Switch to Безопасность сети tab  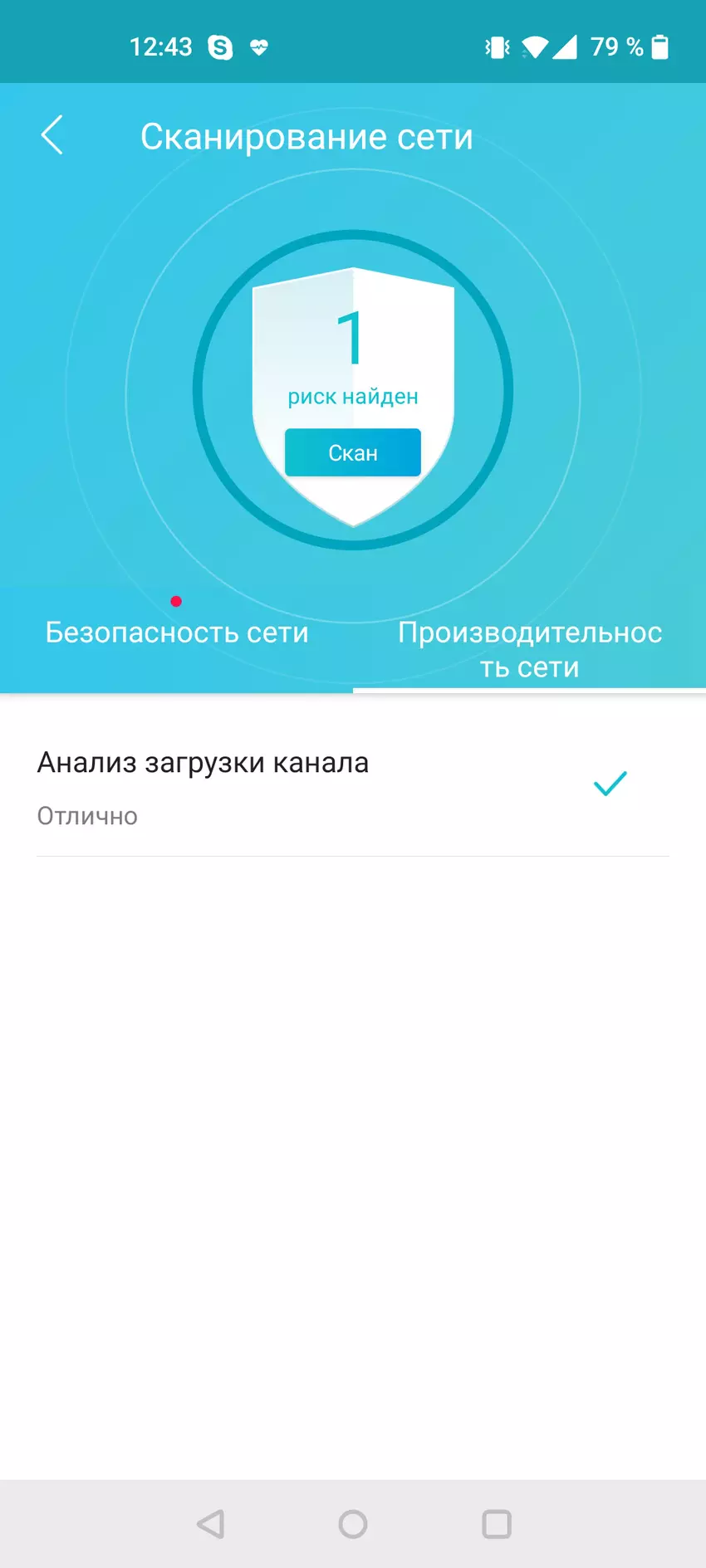pos(176,633)
